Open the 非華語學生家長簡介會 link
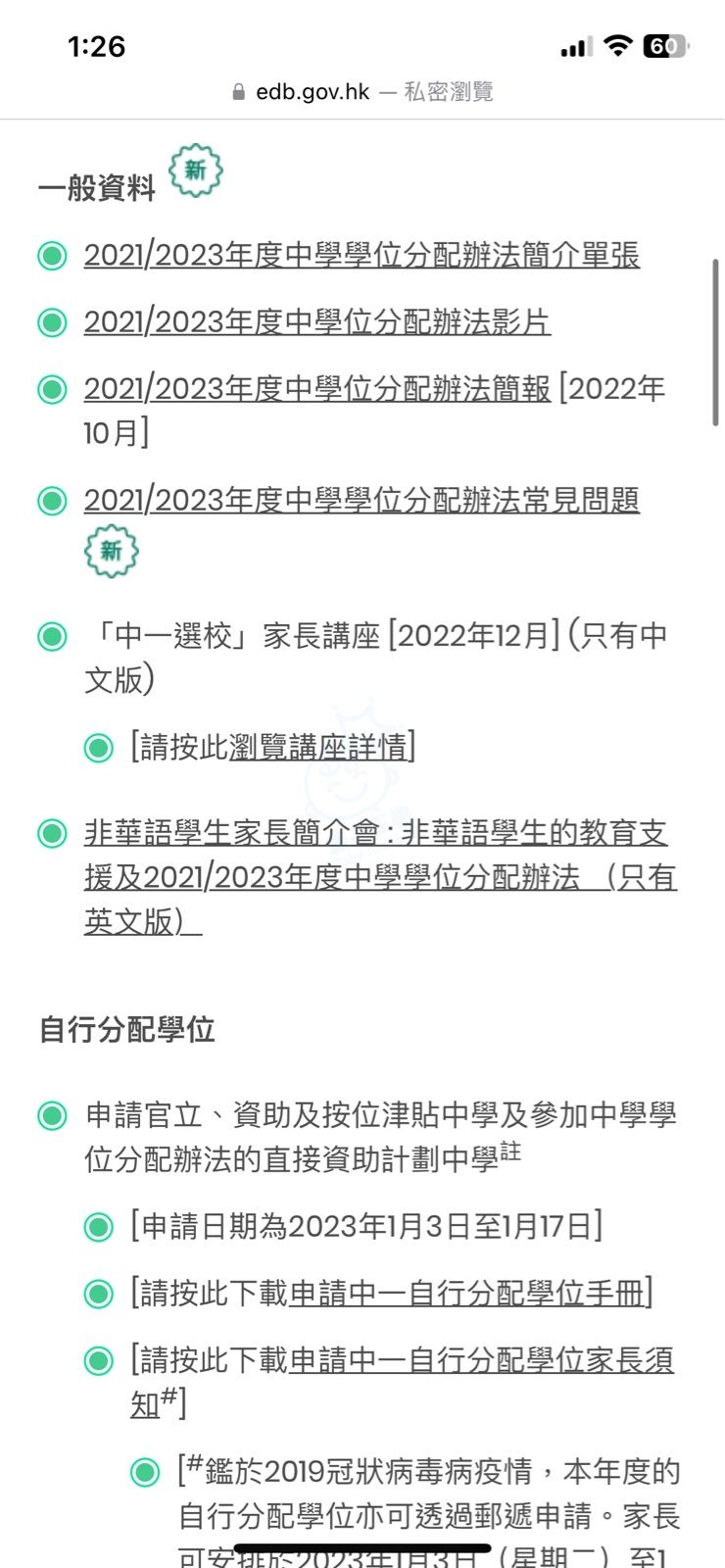 pos(380,877)
